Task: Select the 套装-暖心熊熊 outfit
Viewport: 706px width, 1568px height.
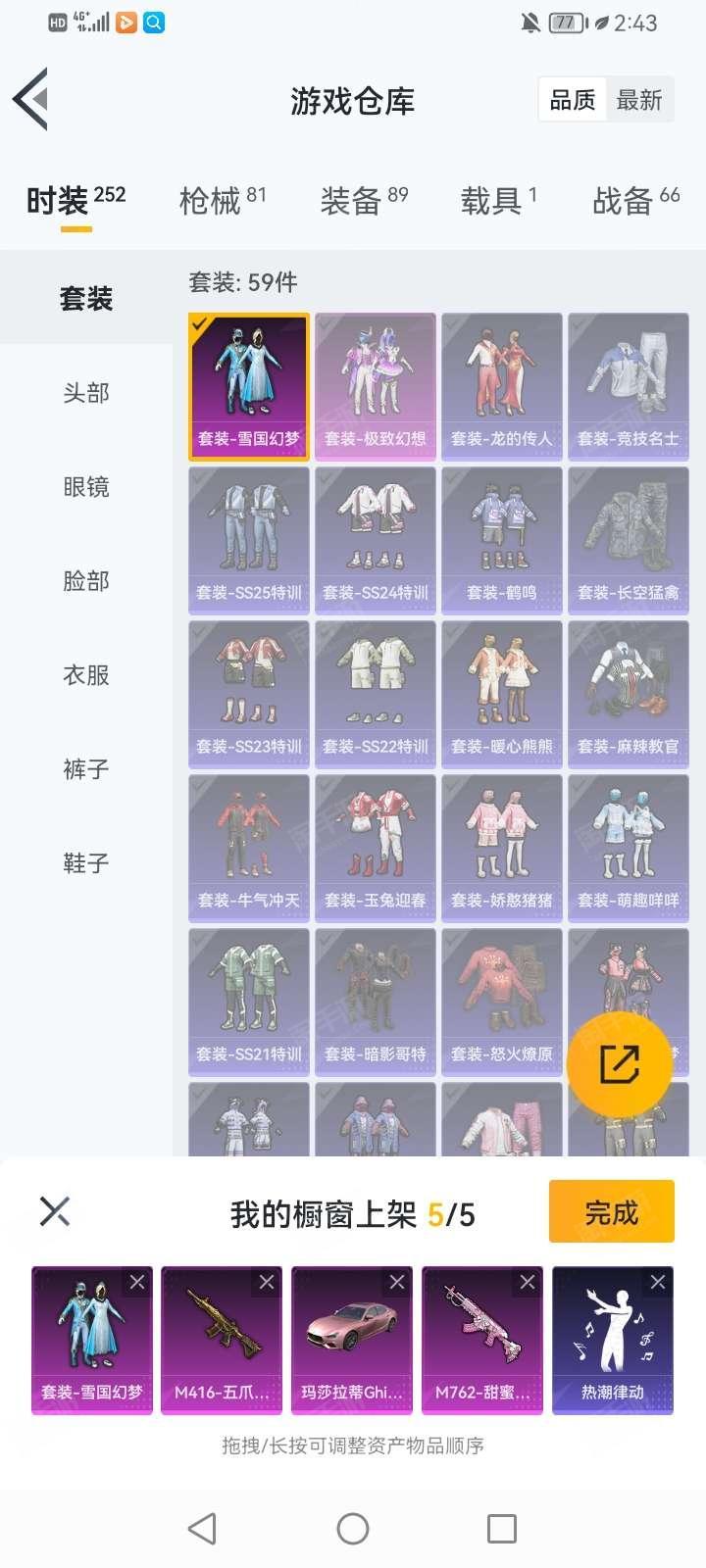Action: click(502, 695)
